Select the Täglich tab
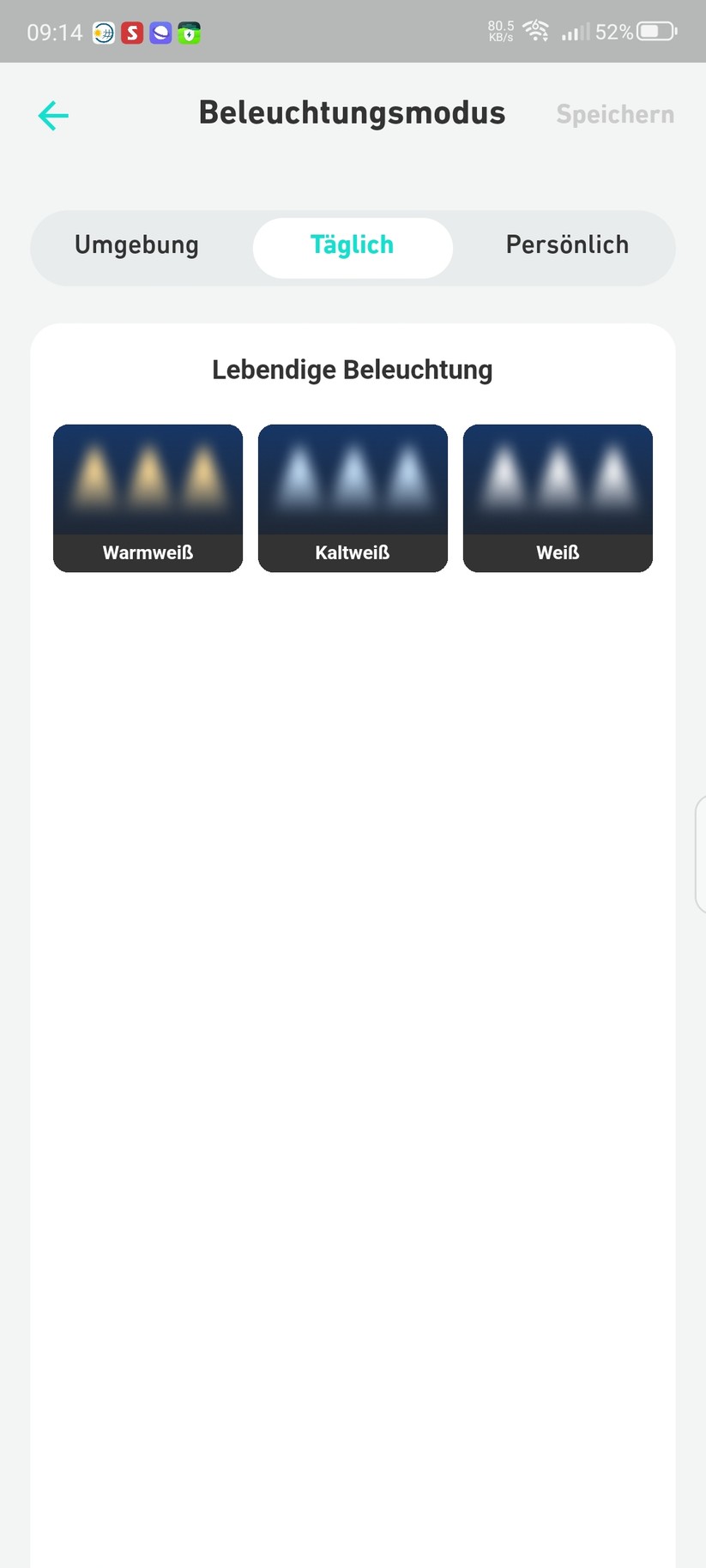706x1568 pixels. point(353,247)
